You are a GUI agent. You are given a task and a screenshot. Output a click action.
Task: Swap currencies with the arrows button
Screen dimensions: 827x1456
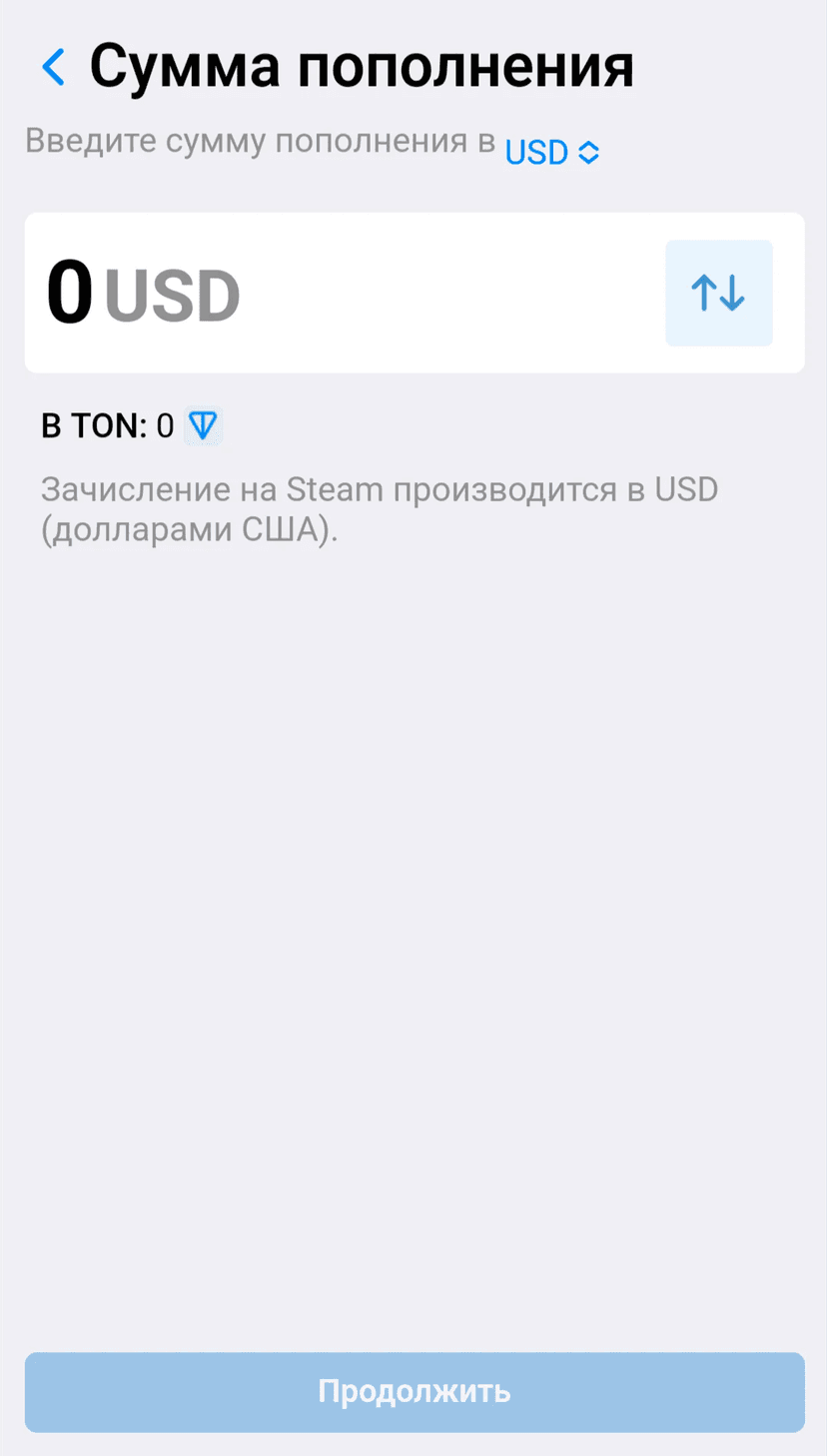(718, 294)
